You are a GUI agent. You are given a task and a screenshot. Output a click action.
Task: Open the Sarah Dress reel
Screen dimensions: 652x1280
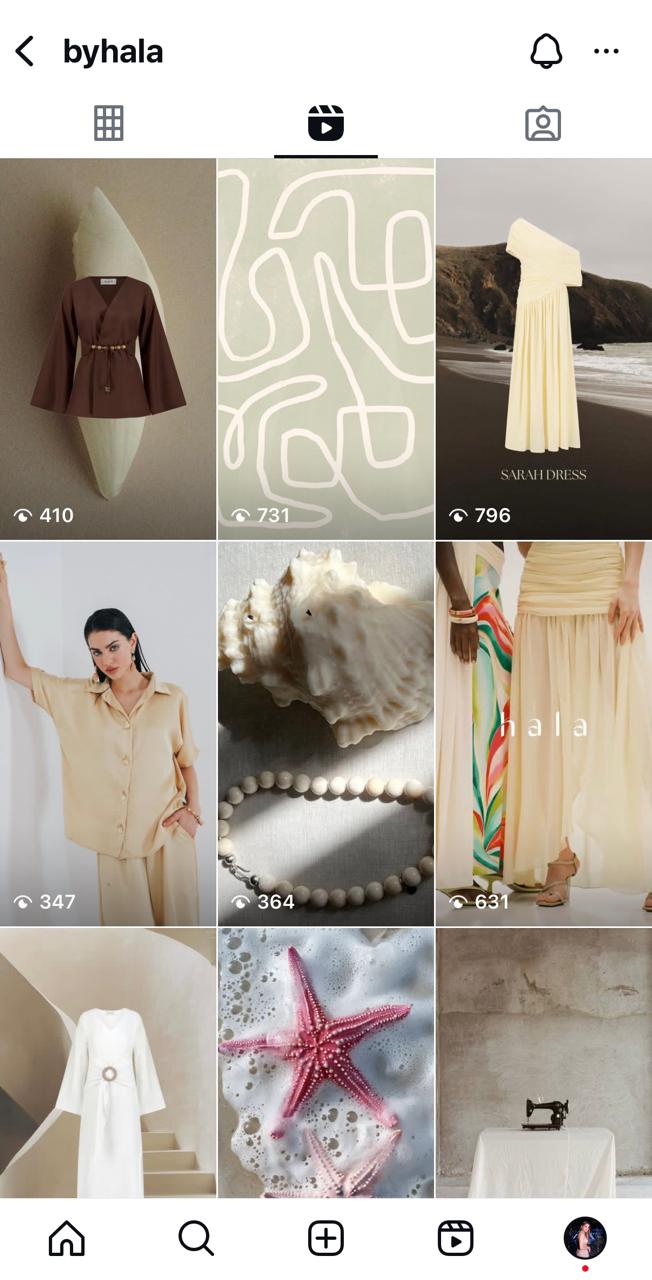coord(544,348)
